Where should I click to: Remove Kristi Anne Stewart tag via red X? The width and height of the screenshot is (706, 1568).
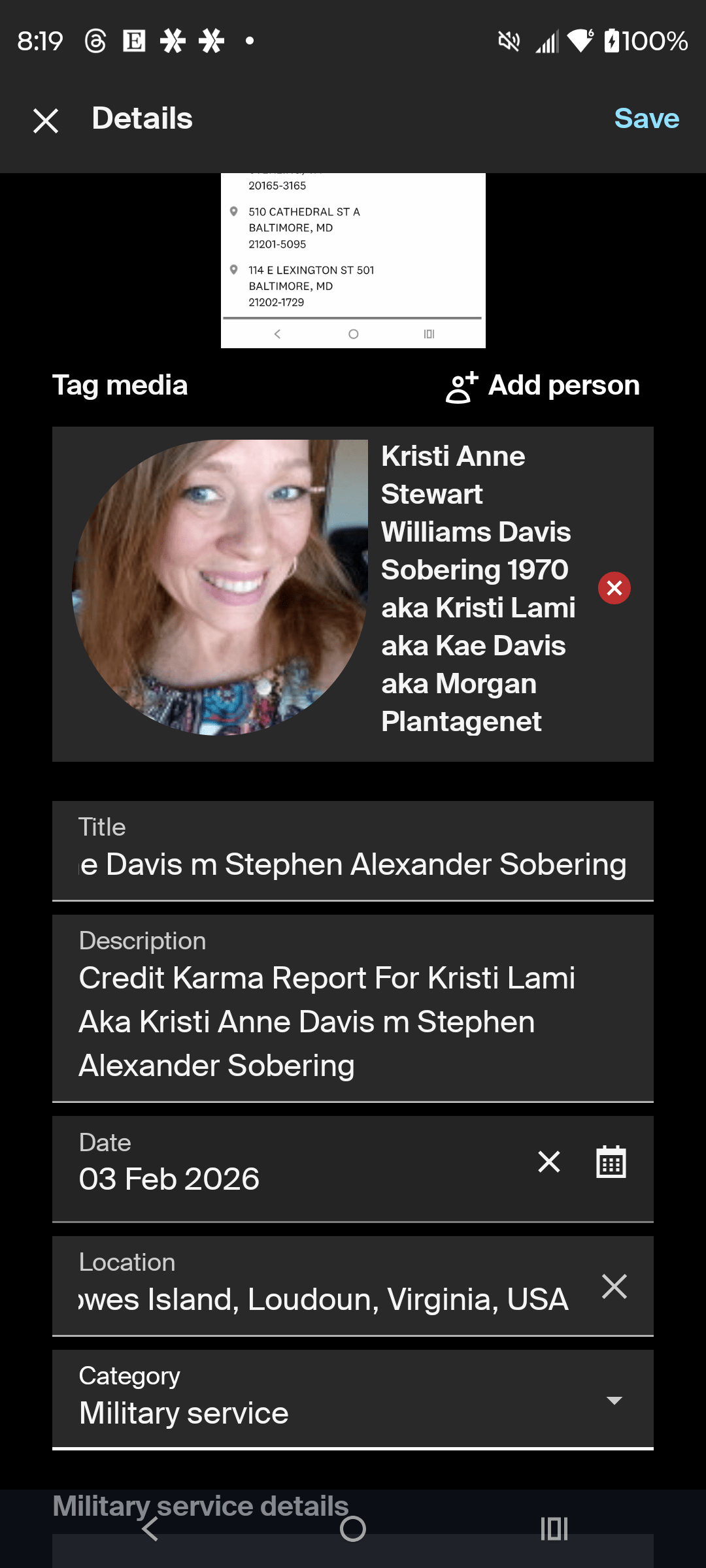(x=613, y=588)
